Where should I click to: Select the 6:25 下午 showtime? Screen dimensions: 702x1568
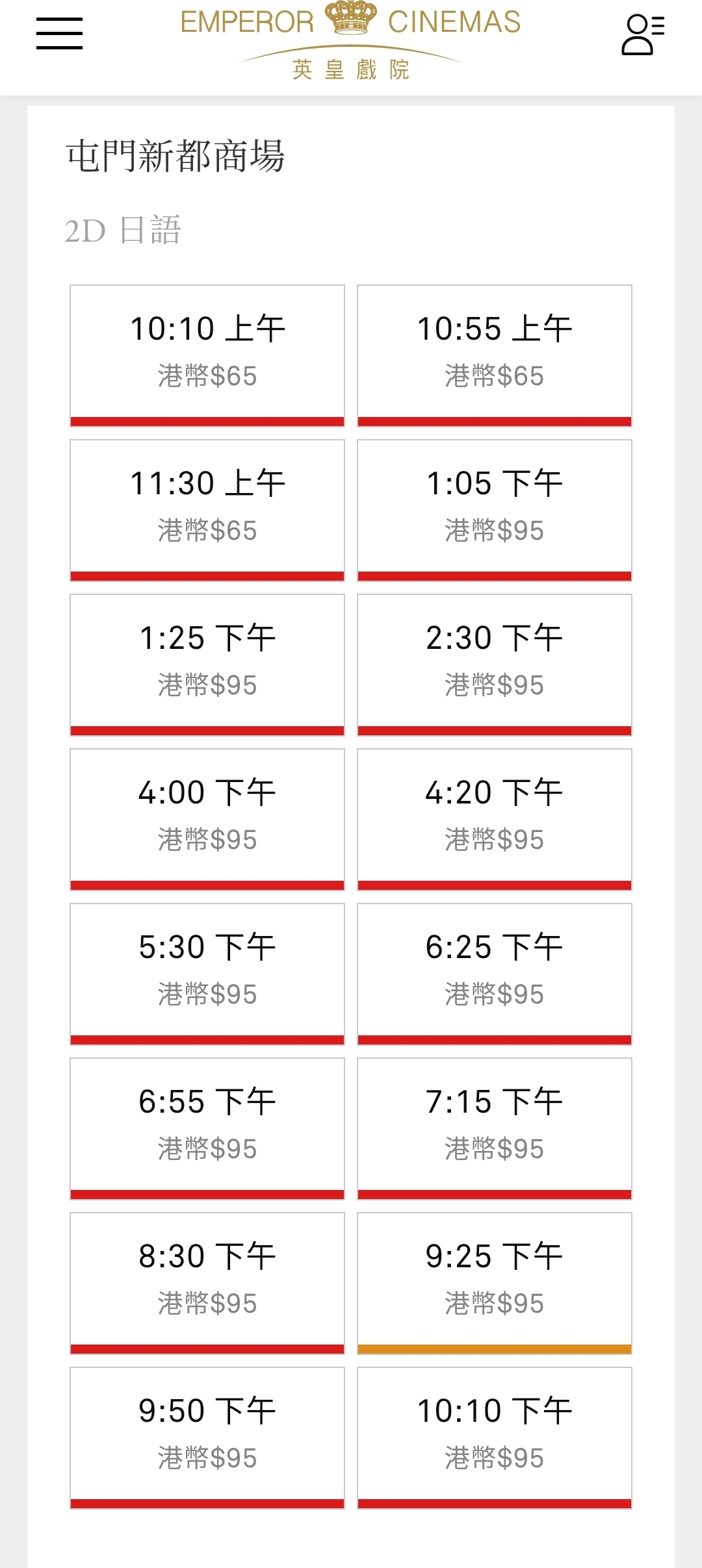(495, 974)
